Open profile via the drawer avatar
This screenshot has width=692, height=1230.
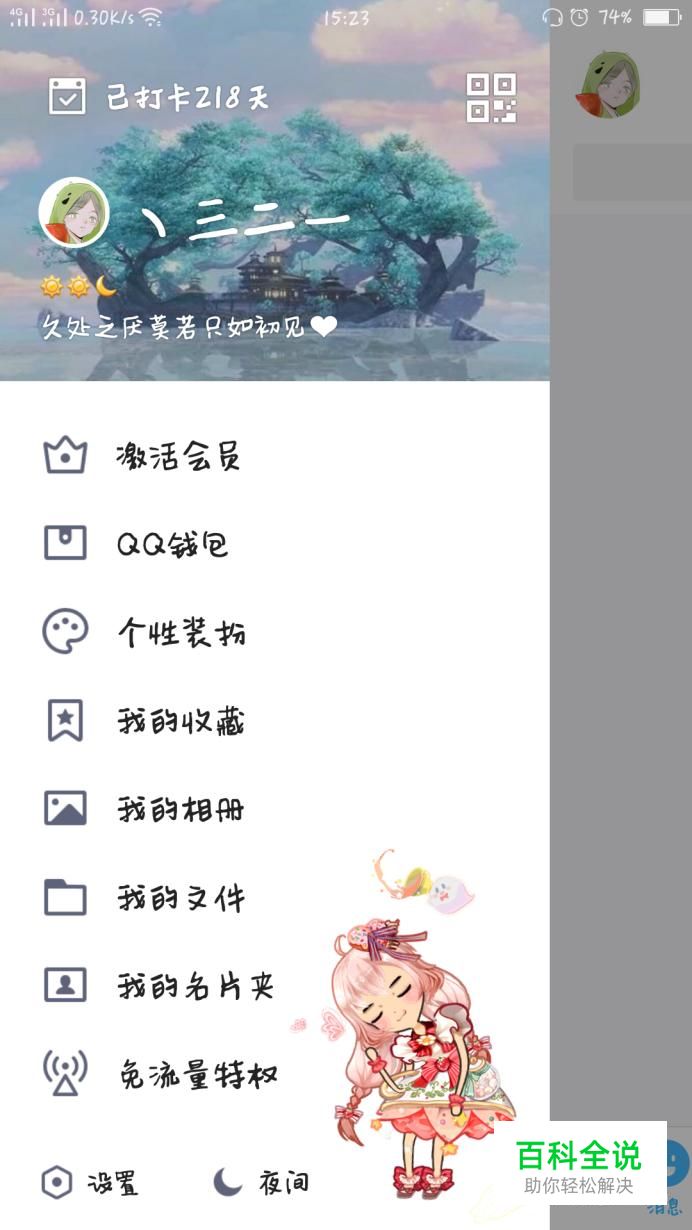tap(74, 215)
